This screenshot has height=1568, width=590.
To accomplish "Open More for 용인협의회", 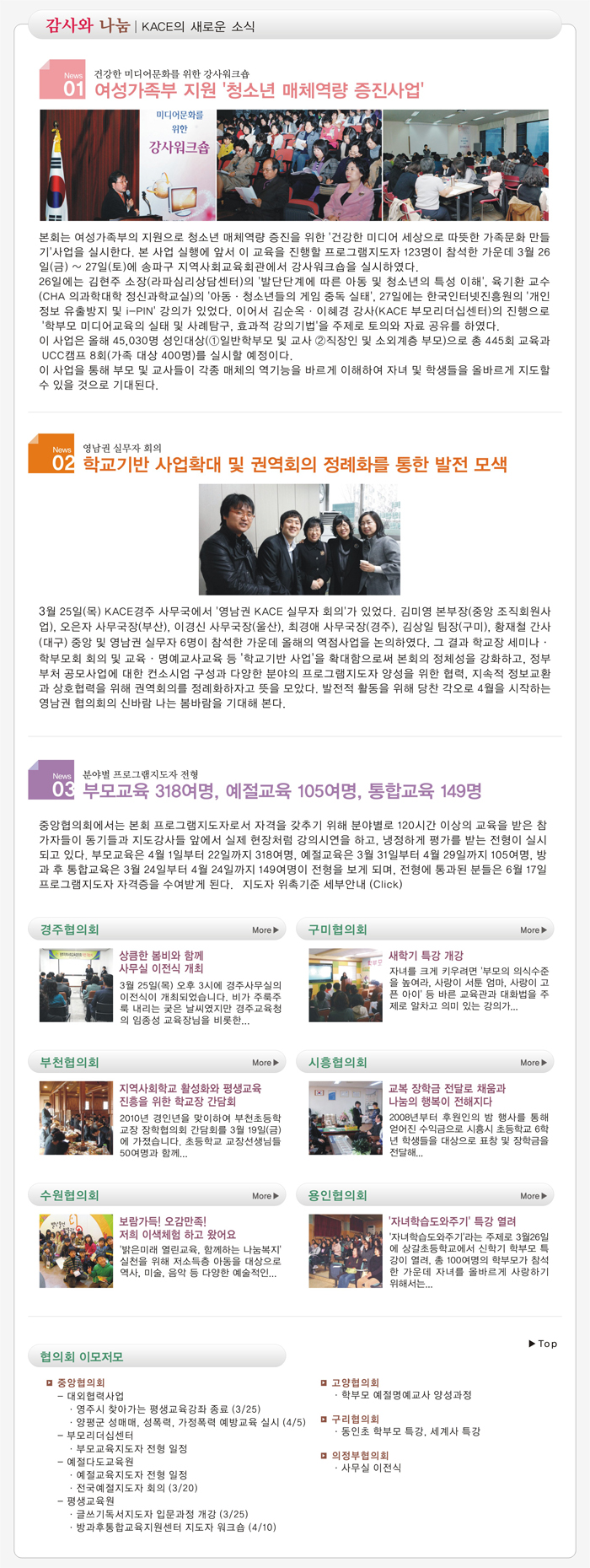I will point(533,1196).
